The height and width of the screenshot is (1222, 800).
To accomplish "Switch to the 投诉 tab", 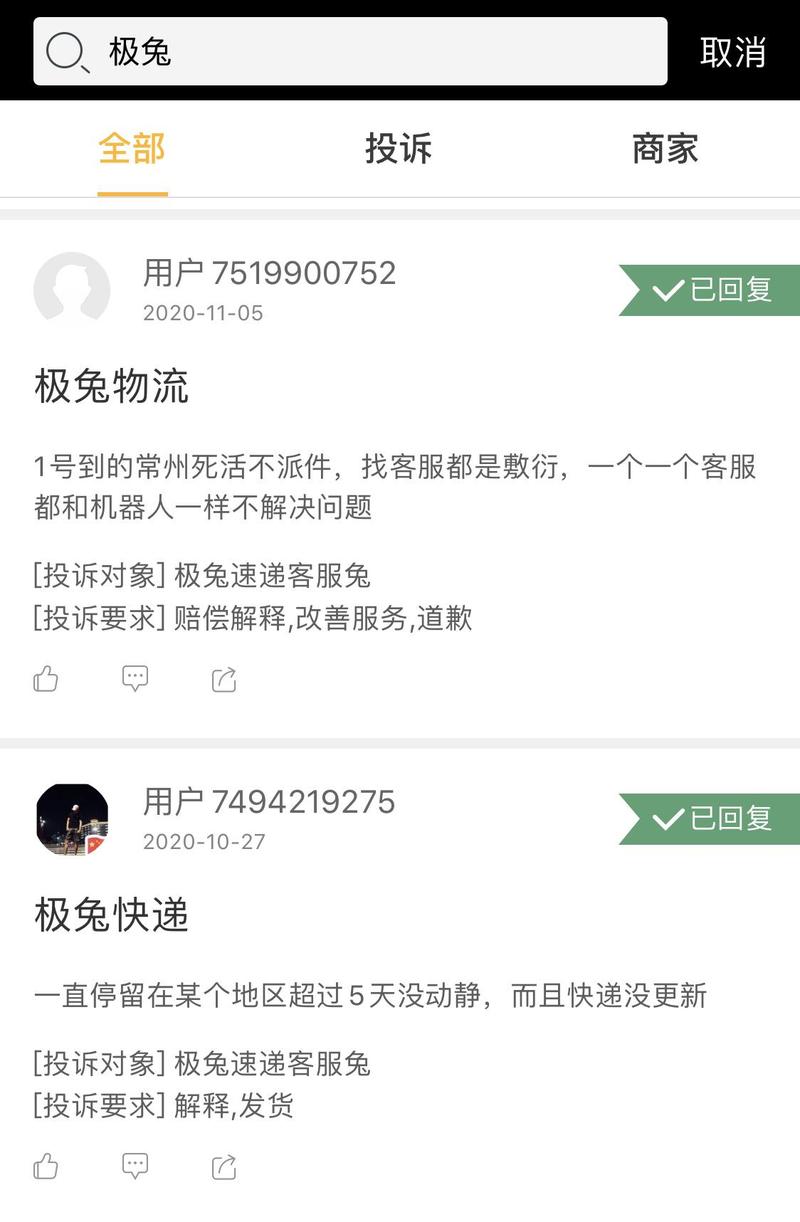I will pos(399,149).
